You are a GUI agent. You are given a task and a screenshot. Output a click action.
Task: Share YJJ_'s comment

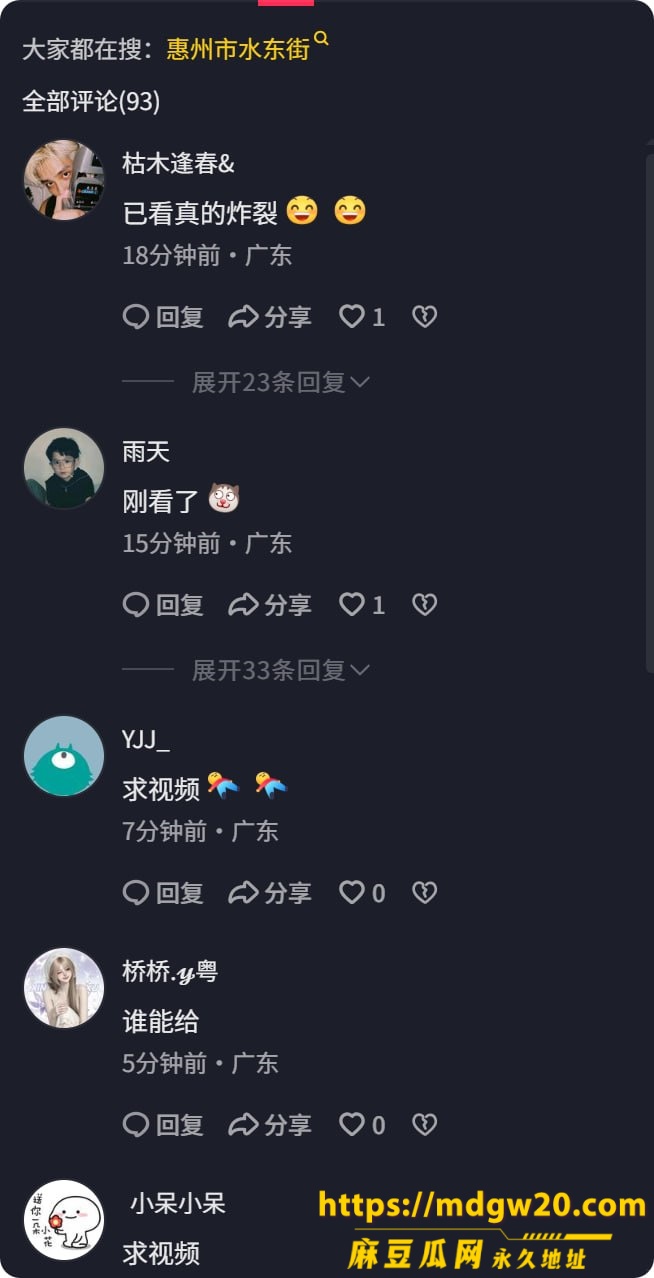click(270, 893)
